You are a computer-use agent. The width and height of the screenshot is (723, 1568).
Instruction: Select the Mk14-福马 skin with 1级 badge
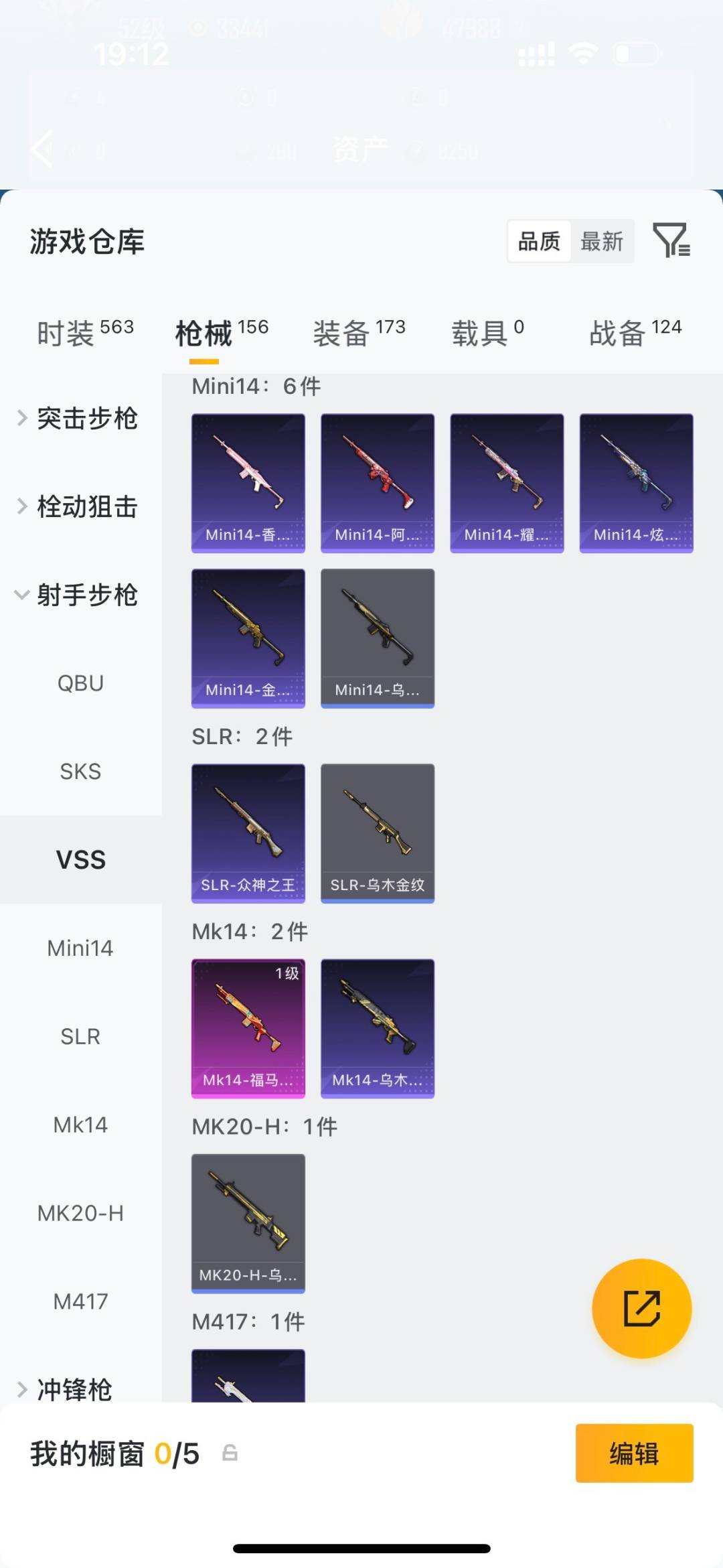pos(248,1028)
